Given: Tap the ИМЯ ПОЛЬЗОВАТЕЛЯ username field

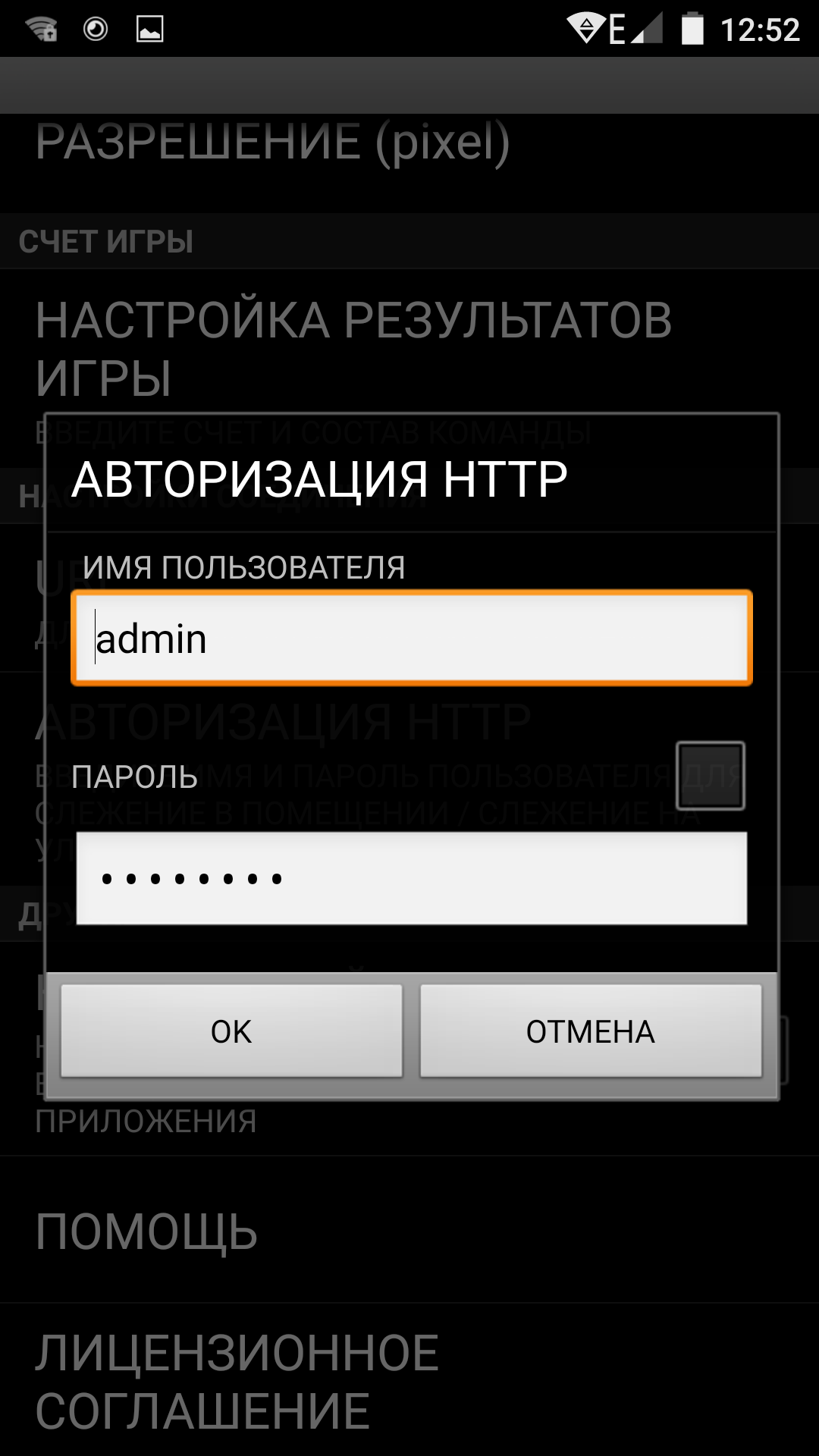Looking at the screenshot, I should coord(411,639).
